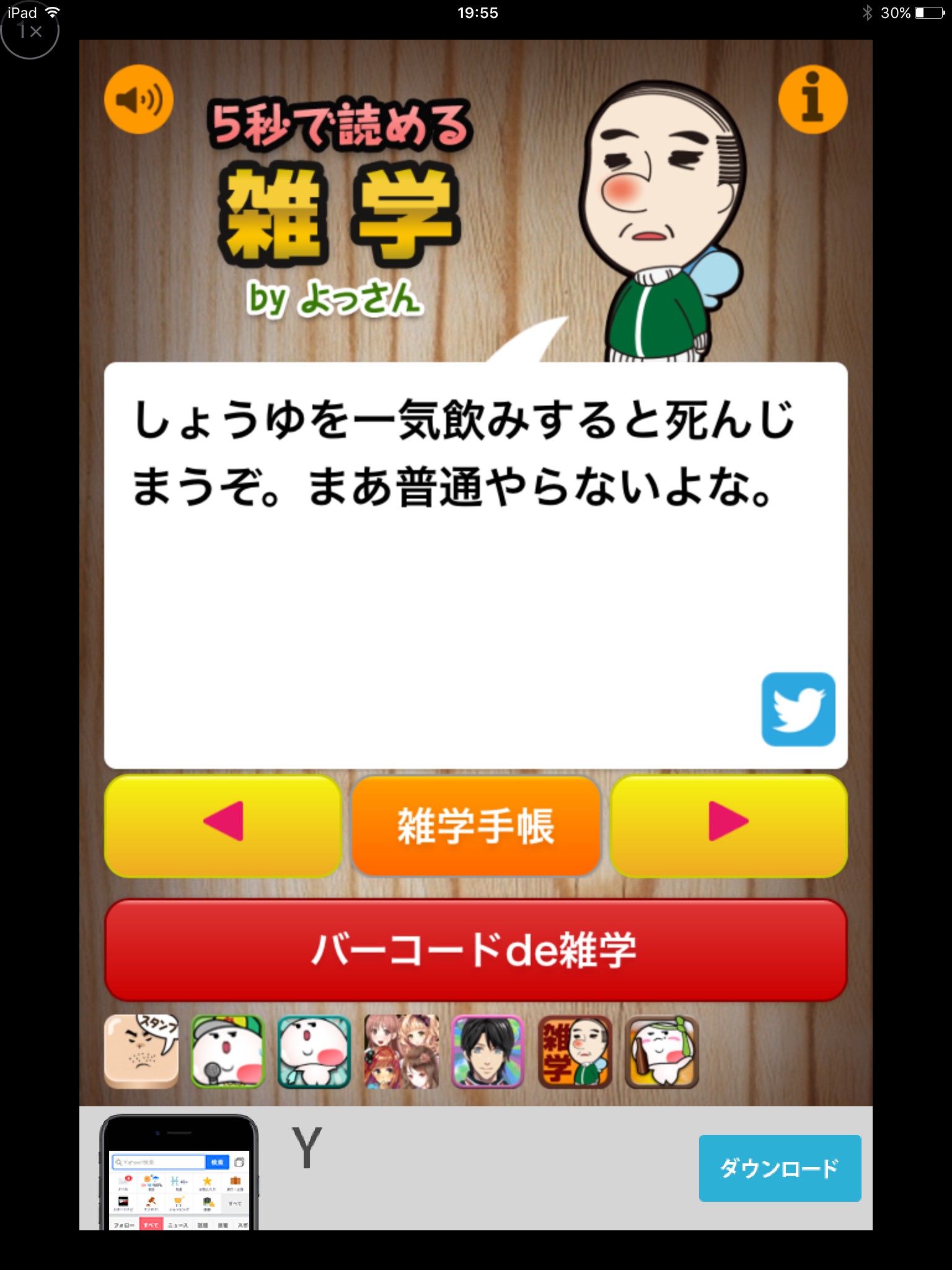The width and height of the screenshot is (952, 1270).
Task: Go to the next trivia
Action: click(x=729, y=825)
